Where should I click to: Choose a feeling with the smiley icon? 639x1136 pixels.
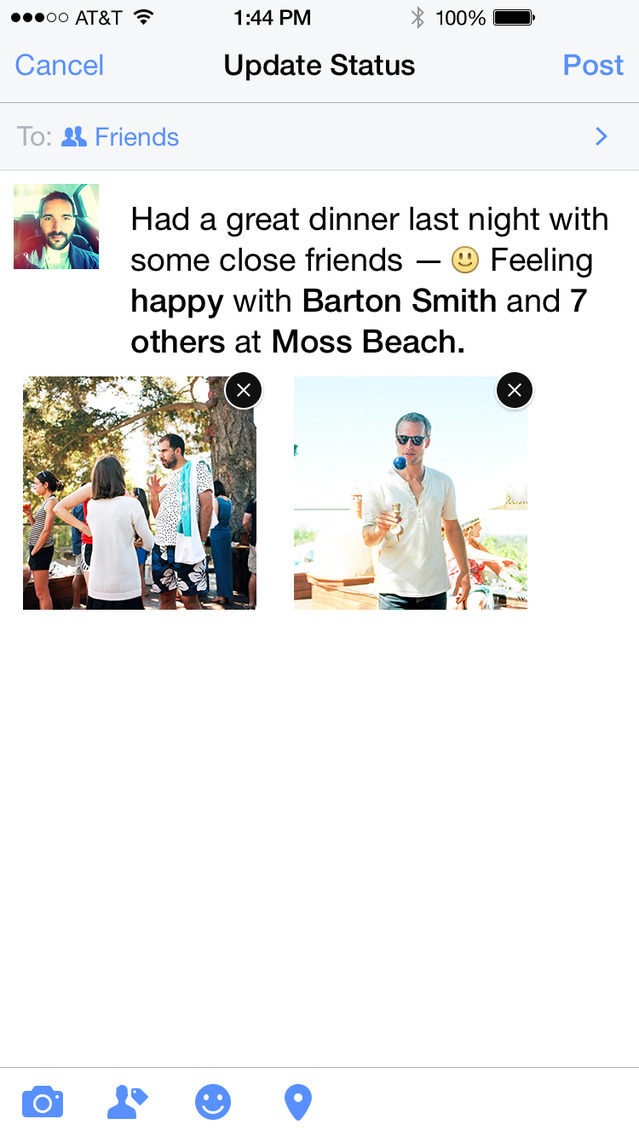(x=212, y=1102)
